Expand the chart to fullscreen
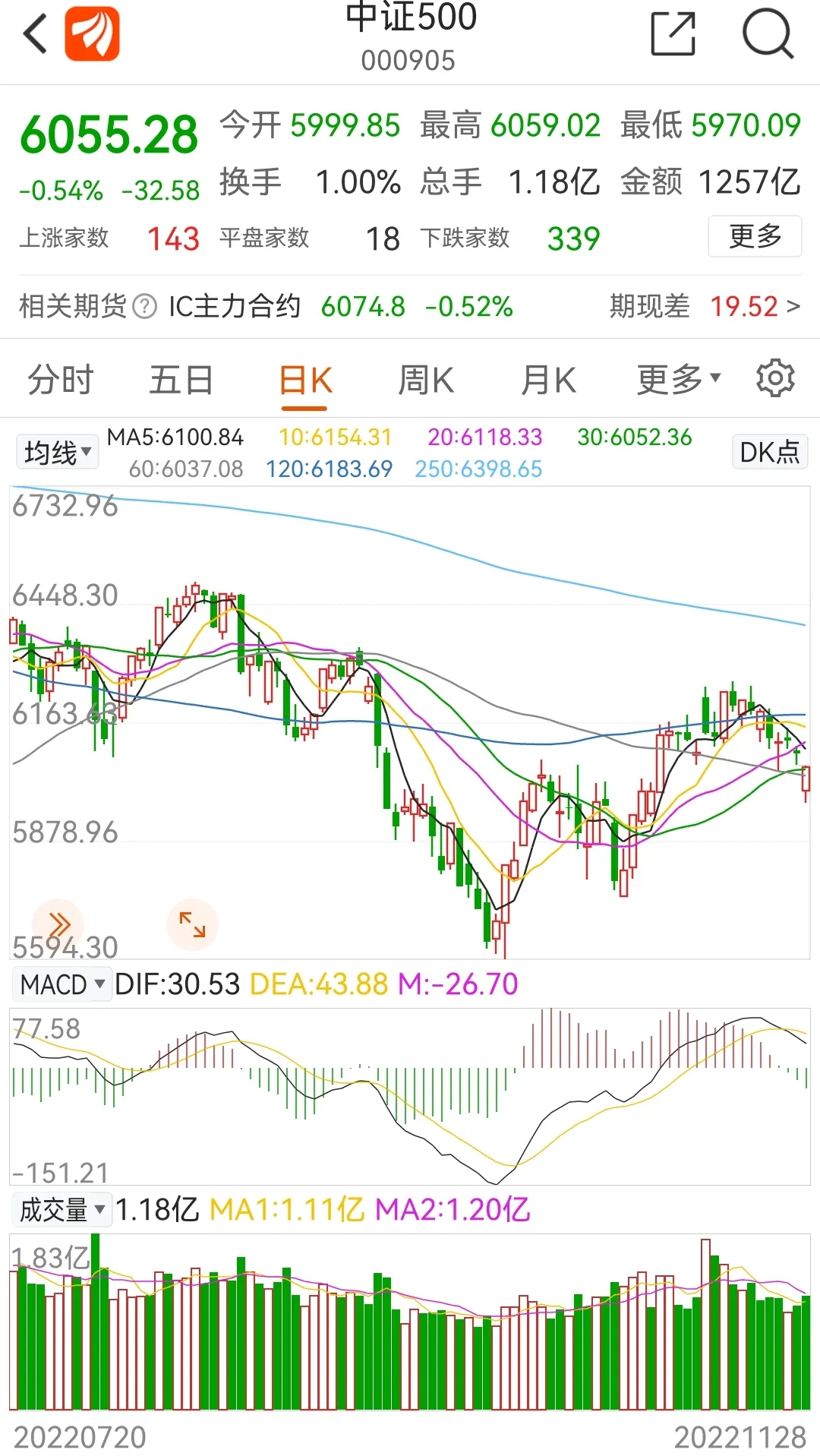This screenshot has height=1456, width=820. [x=192, y=925]
